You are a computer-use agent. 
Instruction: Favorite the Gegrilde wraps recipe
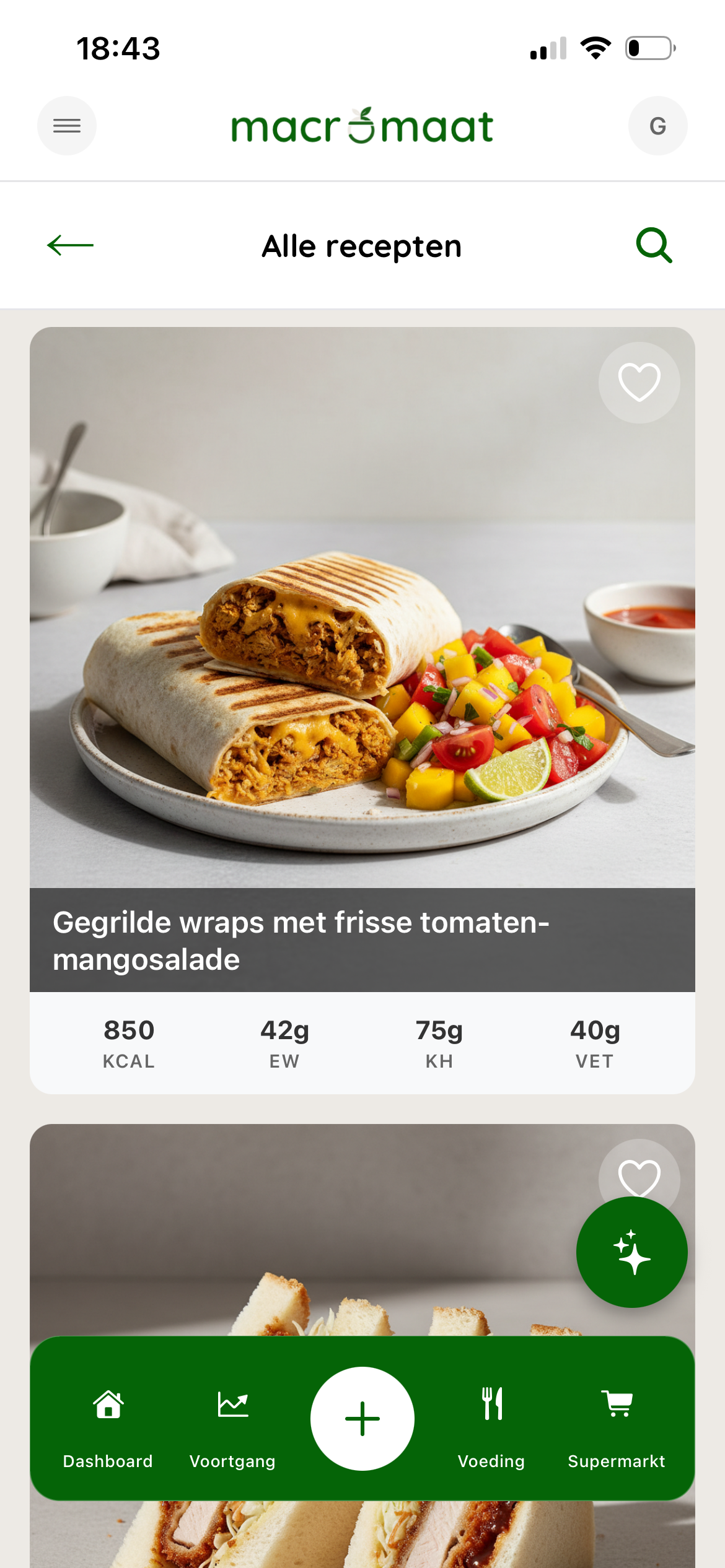(x=639, y=383)
